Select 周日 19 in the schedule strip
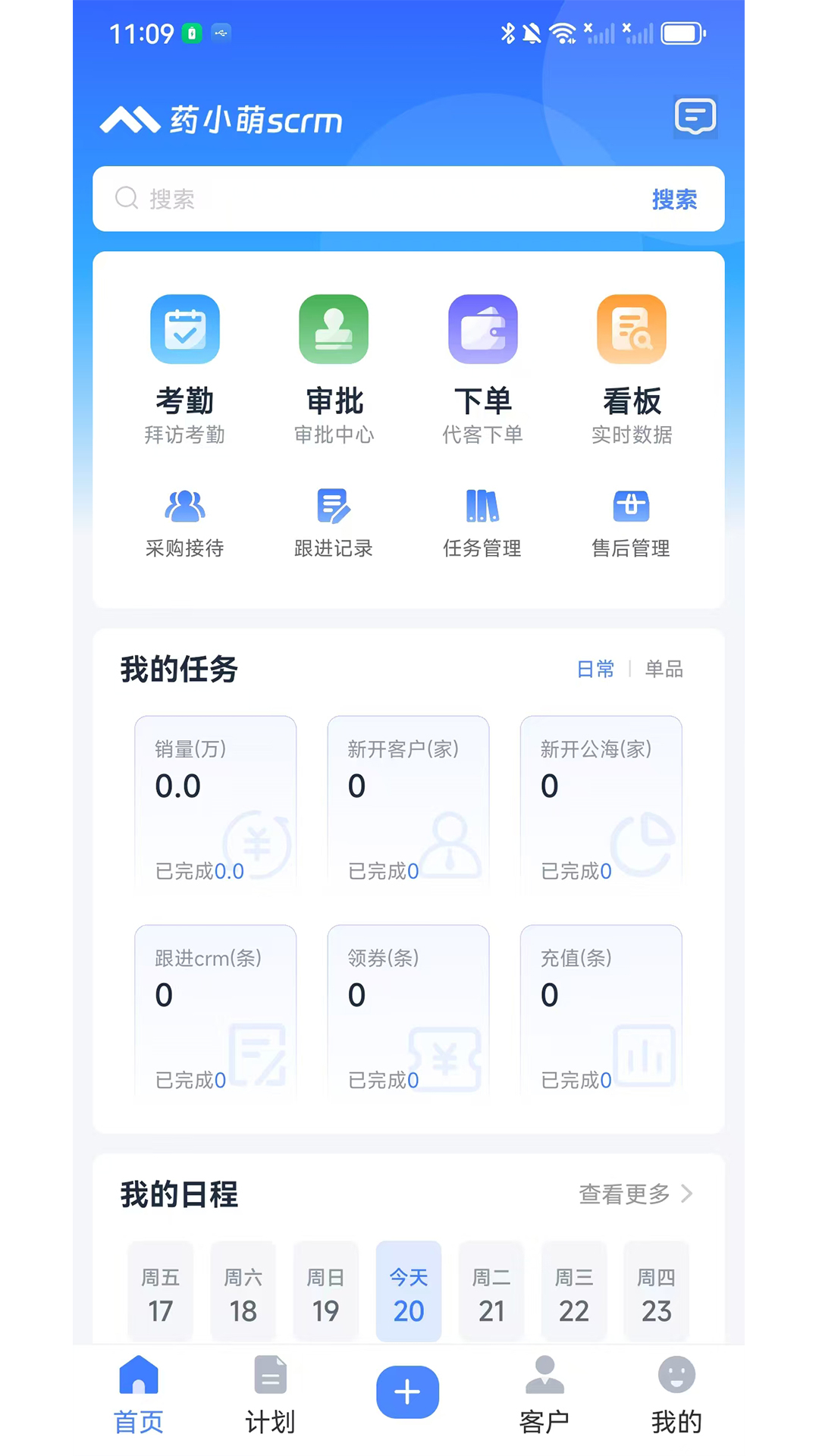819x1456 pixels. pyautogui.click(x=325, y=1291)
